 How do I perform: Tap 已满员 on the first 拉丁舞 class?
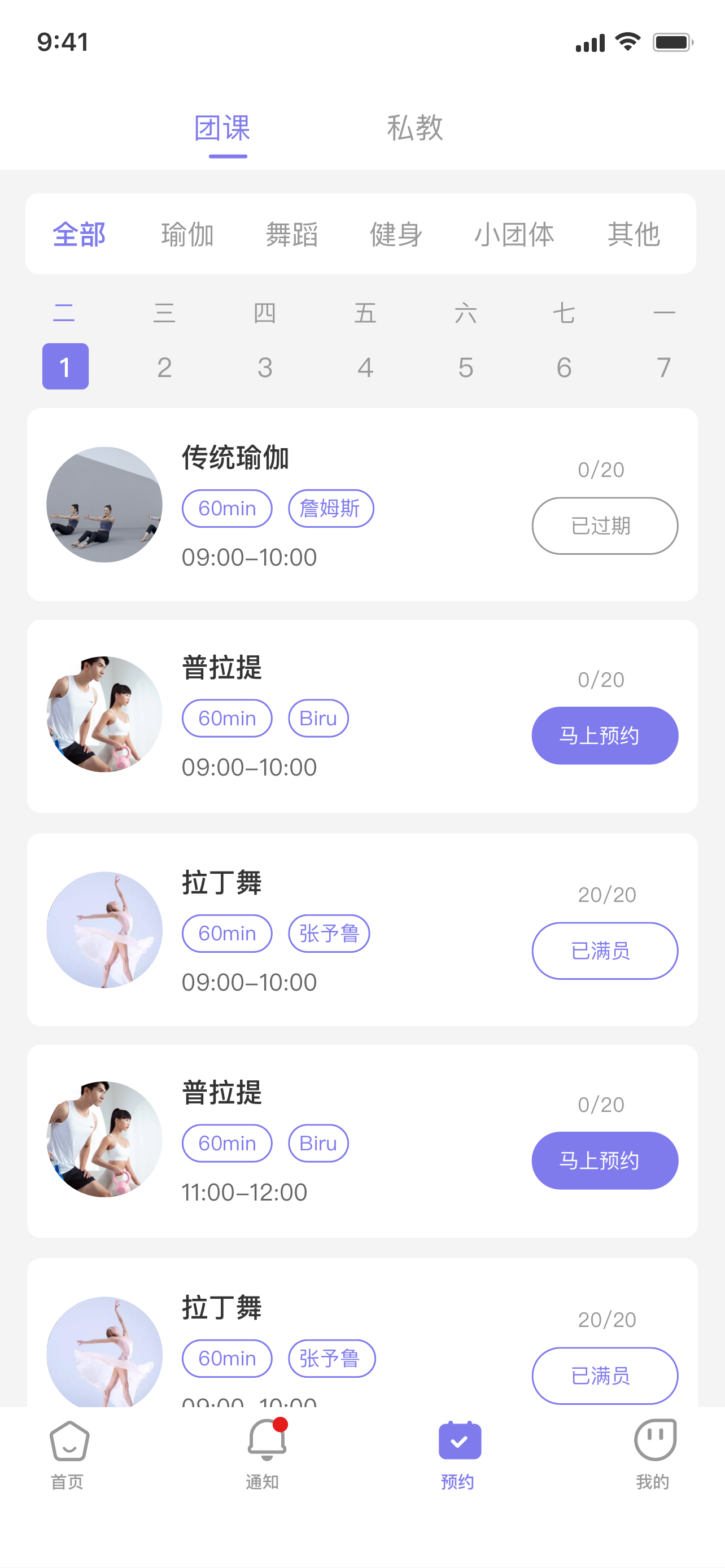tap(605, 951)
